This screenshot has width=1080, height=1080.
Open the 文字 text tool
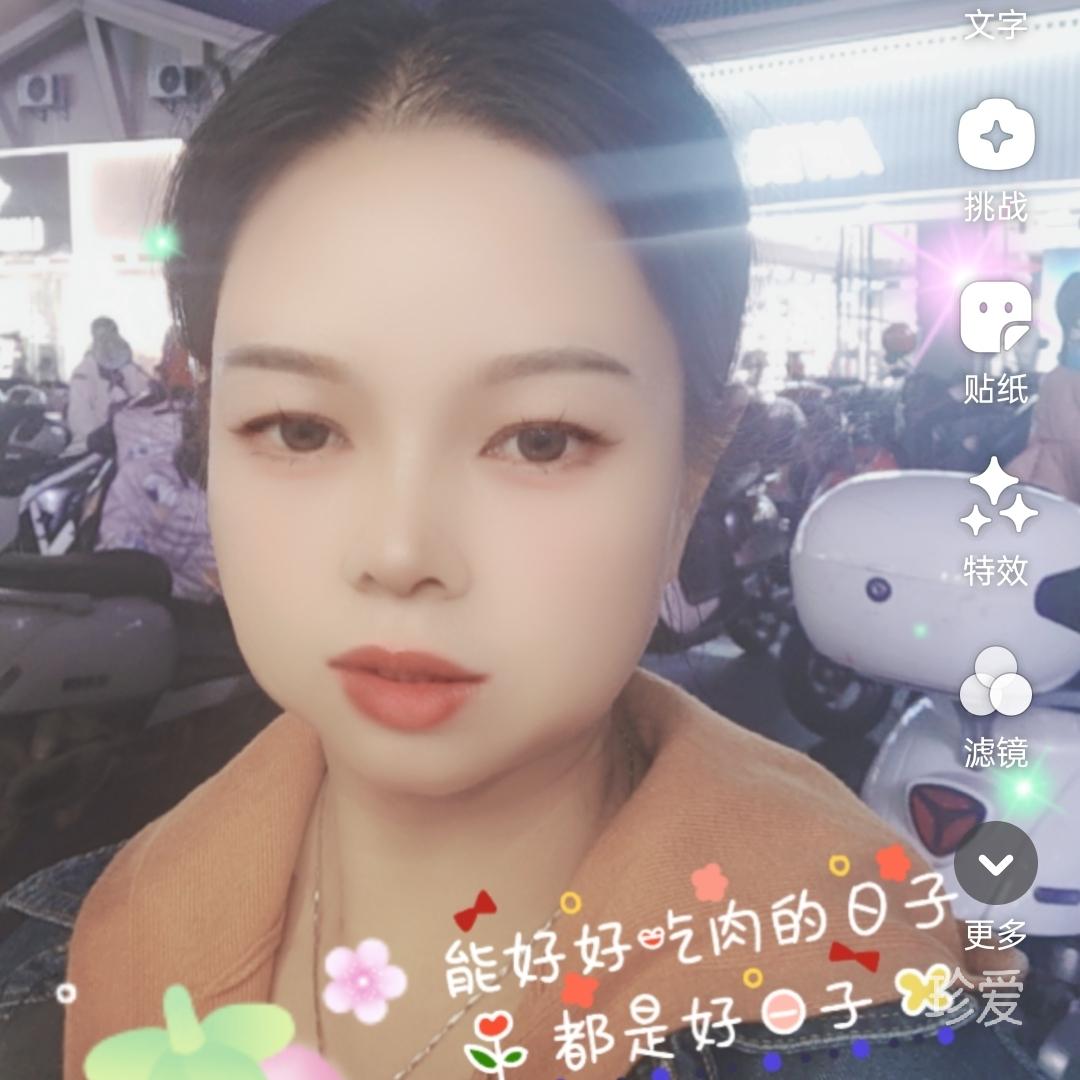tap(995, 24)
